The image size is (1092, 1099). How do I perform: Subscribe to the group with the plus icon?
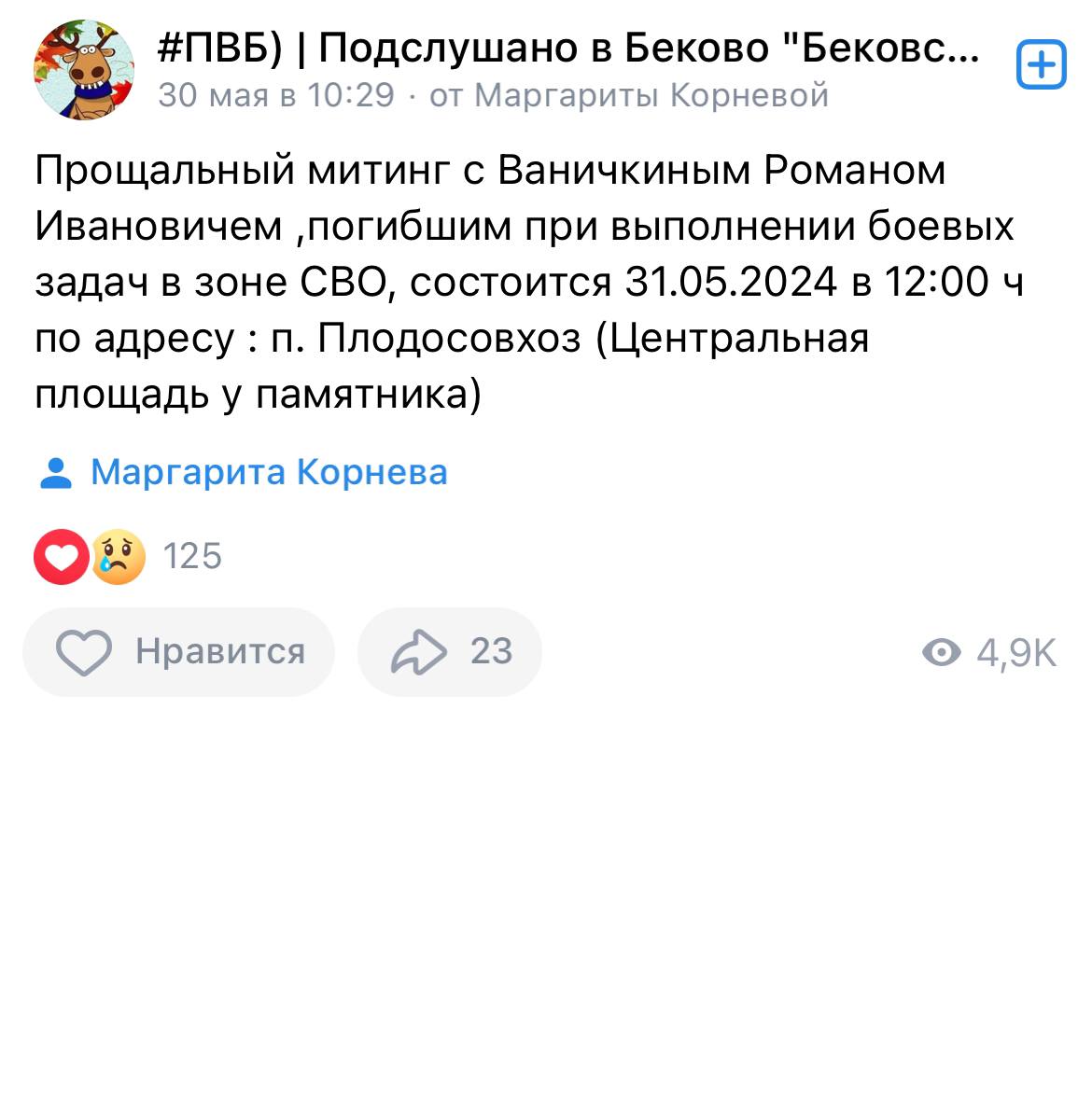click(1040, 66)
